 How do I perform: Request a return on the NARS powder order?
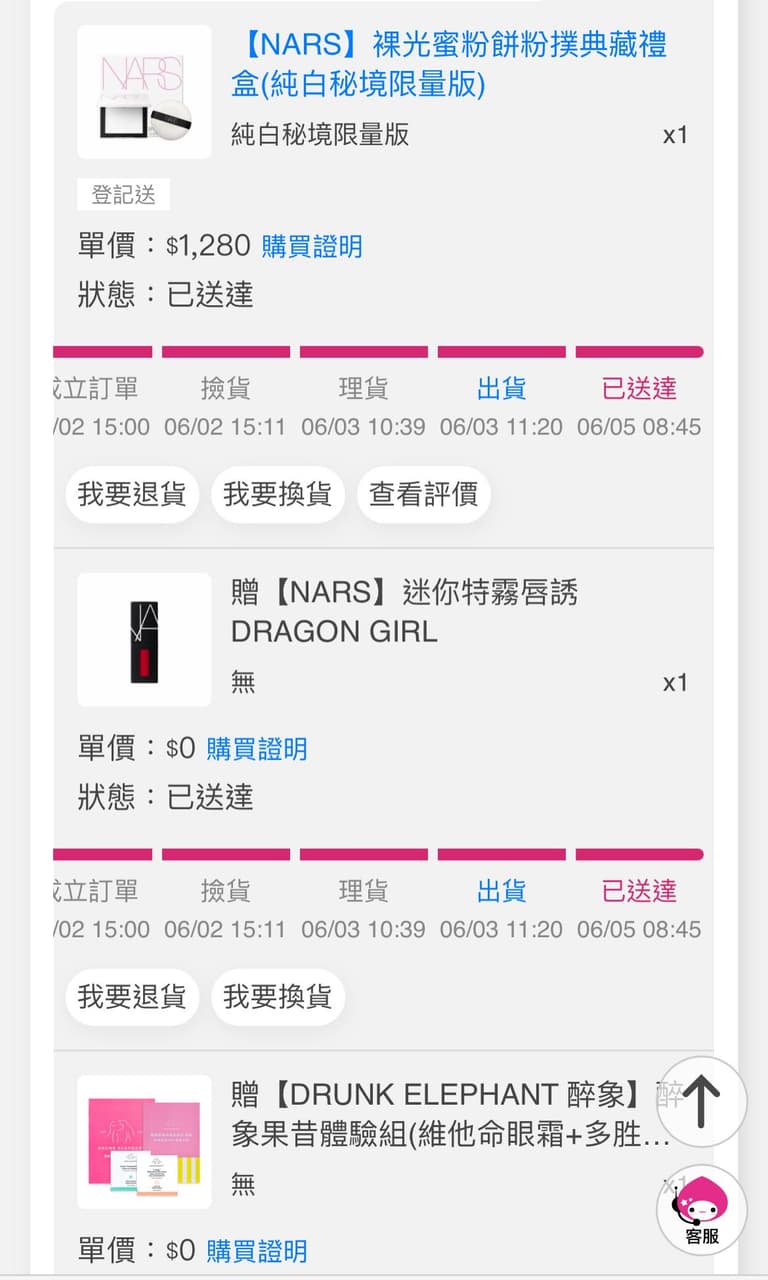click(131, 494)
